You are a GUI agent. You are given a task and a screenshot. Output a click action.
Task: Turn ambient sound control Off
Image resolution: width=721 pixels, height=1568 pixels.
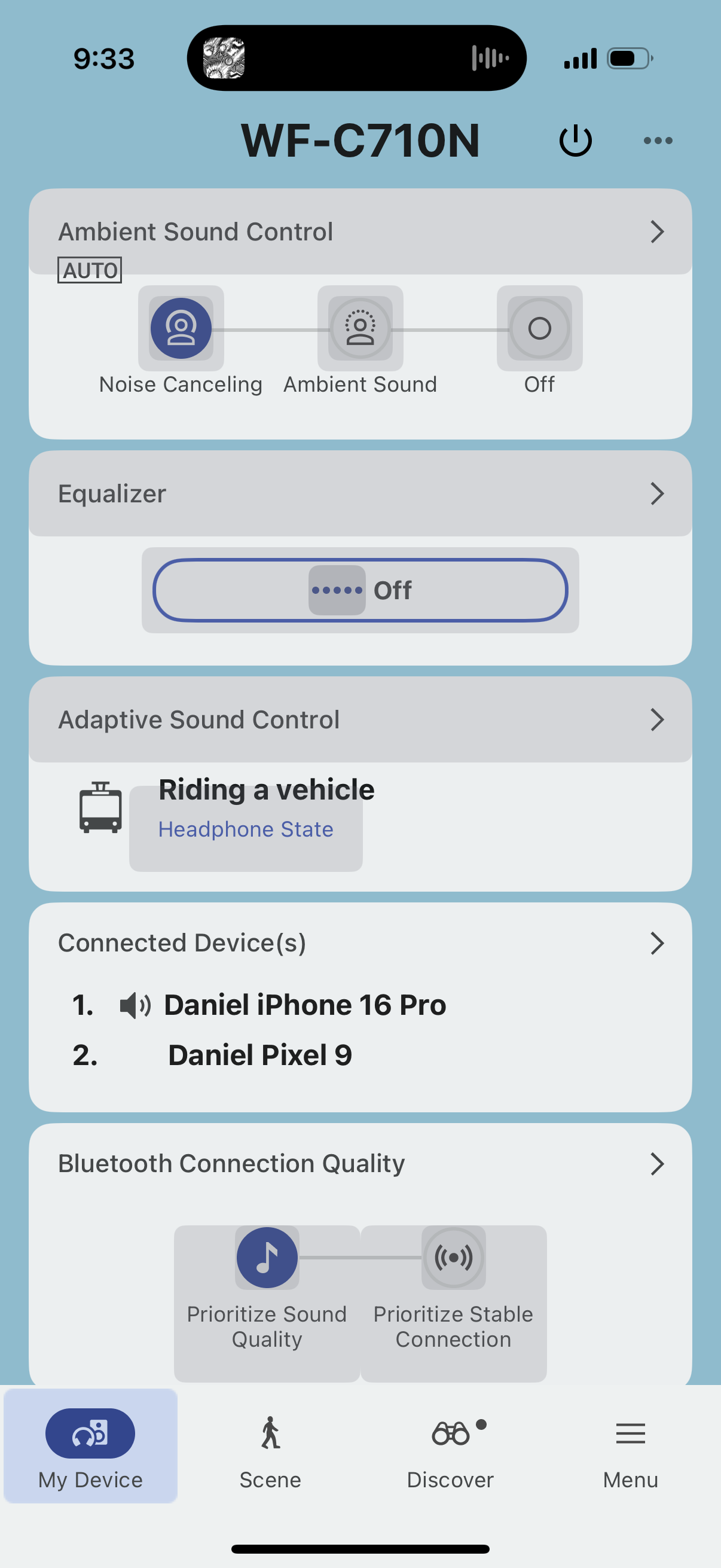(x=540, y=328)
